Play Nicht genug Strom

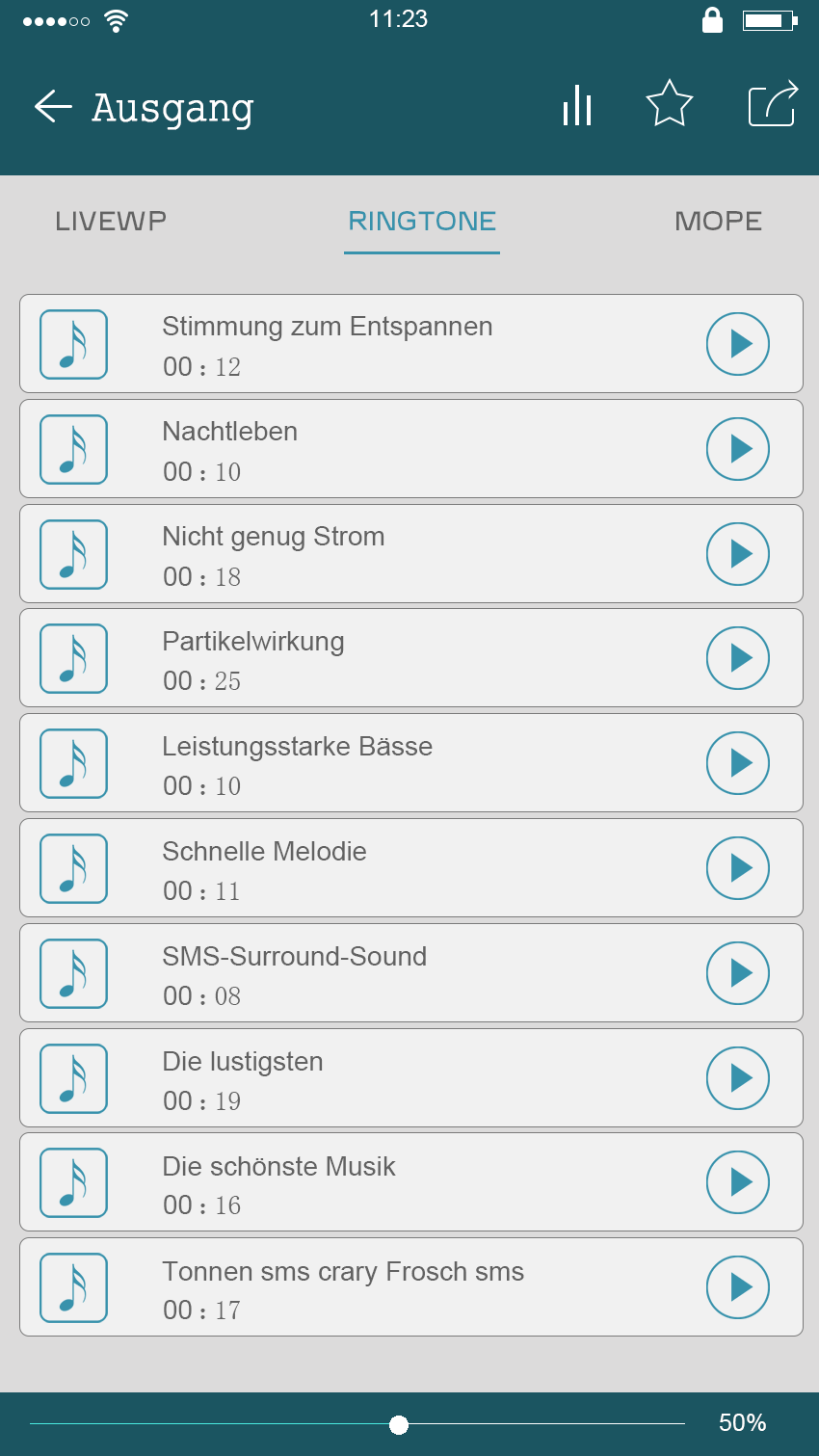[x=738, y=554]
